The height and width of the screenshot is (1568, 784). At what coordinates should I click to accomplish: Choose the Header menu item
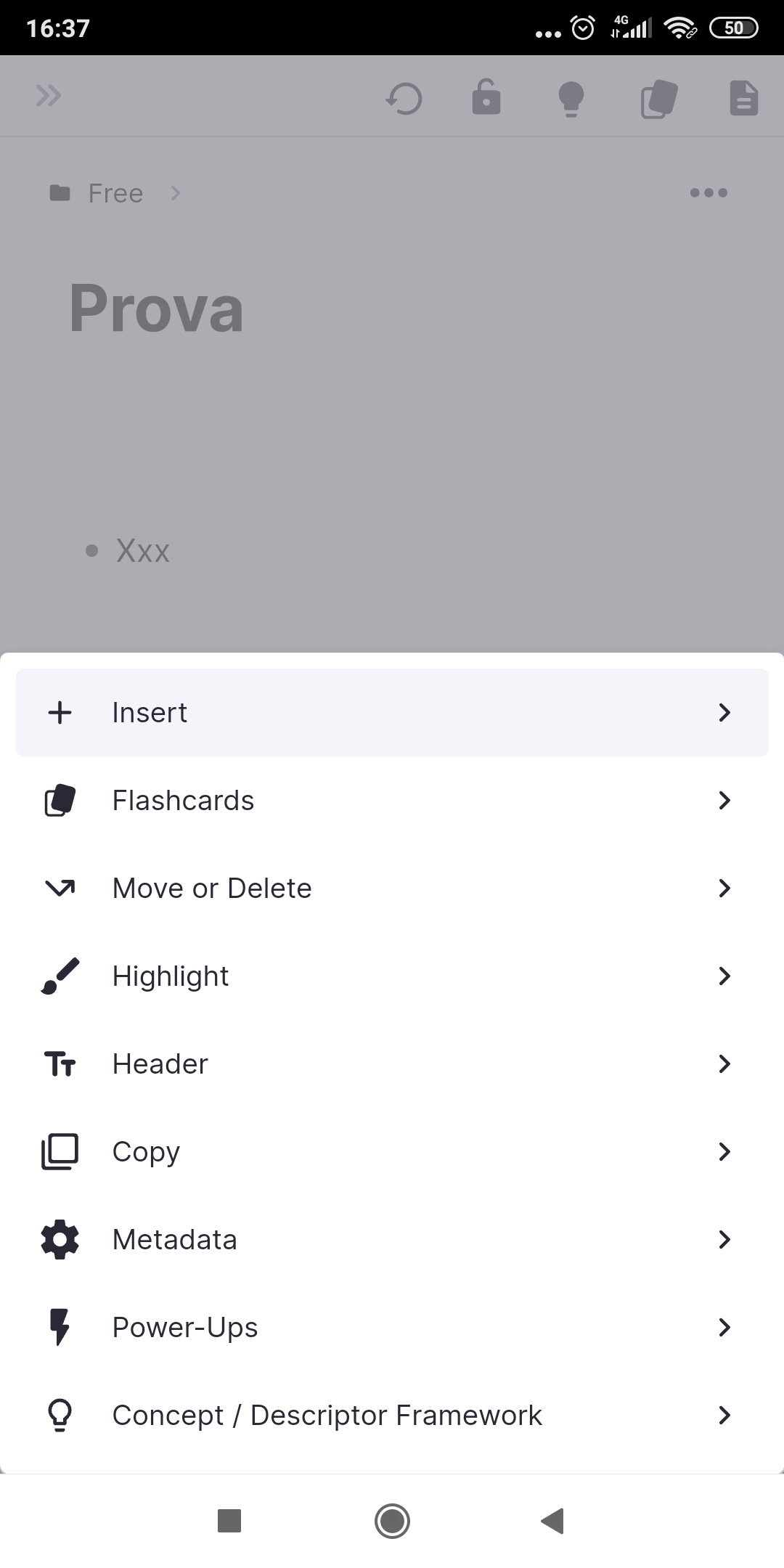pyautogui.click(x=392, y=1063)
